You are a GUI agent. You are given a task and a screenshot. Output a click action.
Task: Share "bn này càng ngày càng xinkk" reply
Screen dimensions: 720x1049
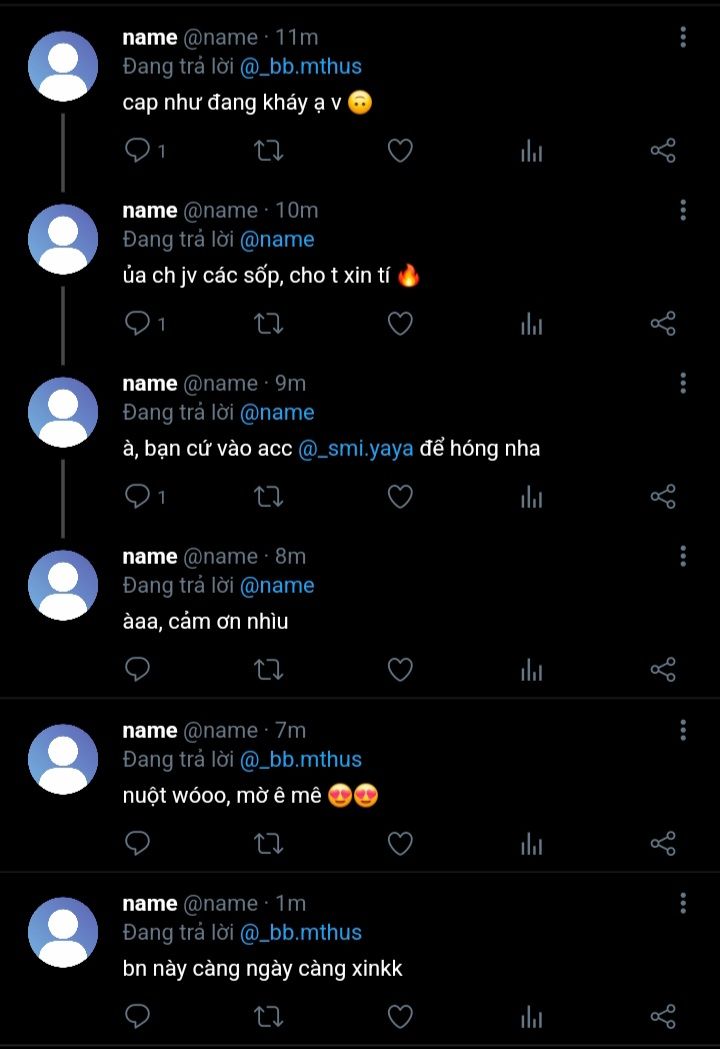[663, 1016]
